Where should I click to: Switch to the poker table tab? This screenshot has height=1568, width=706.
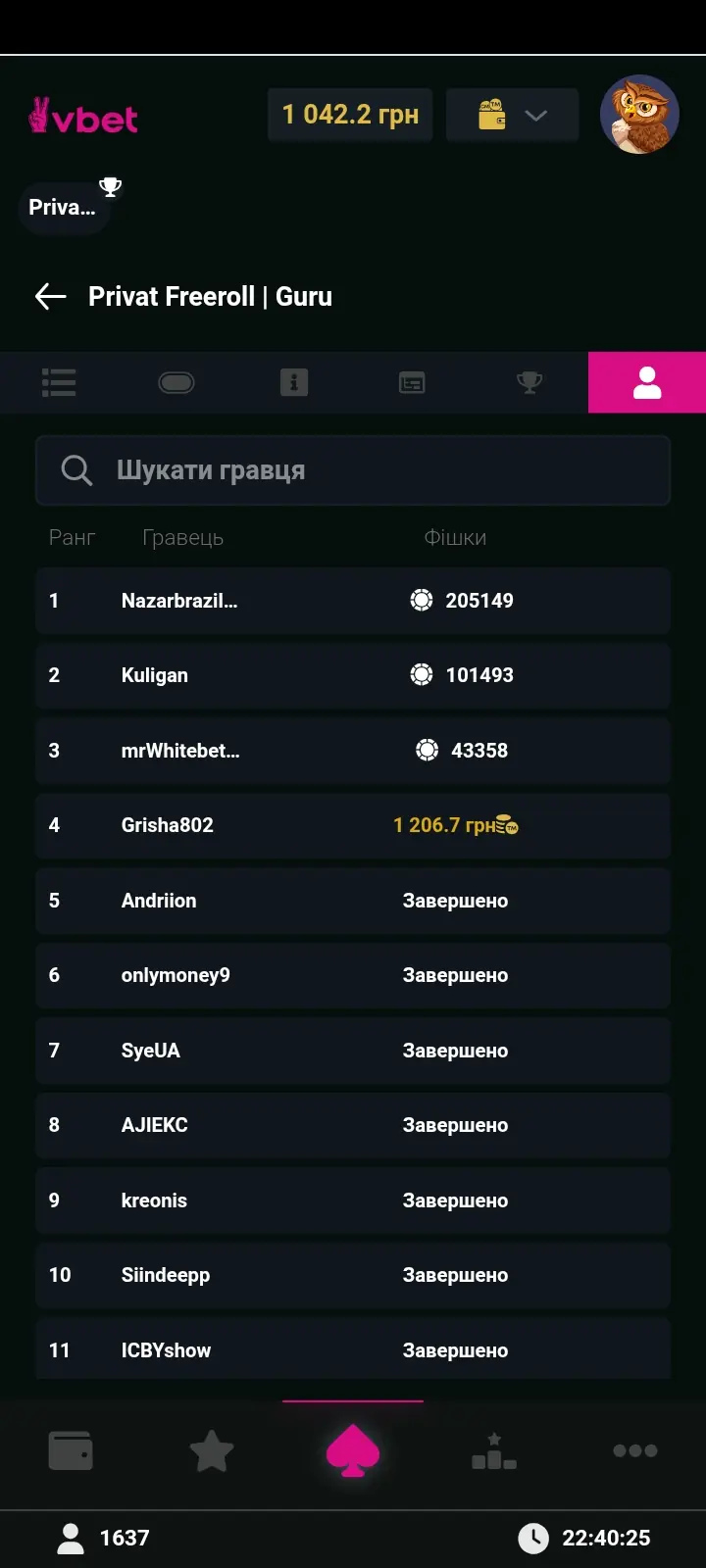(176, 382)
